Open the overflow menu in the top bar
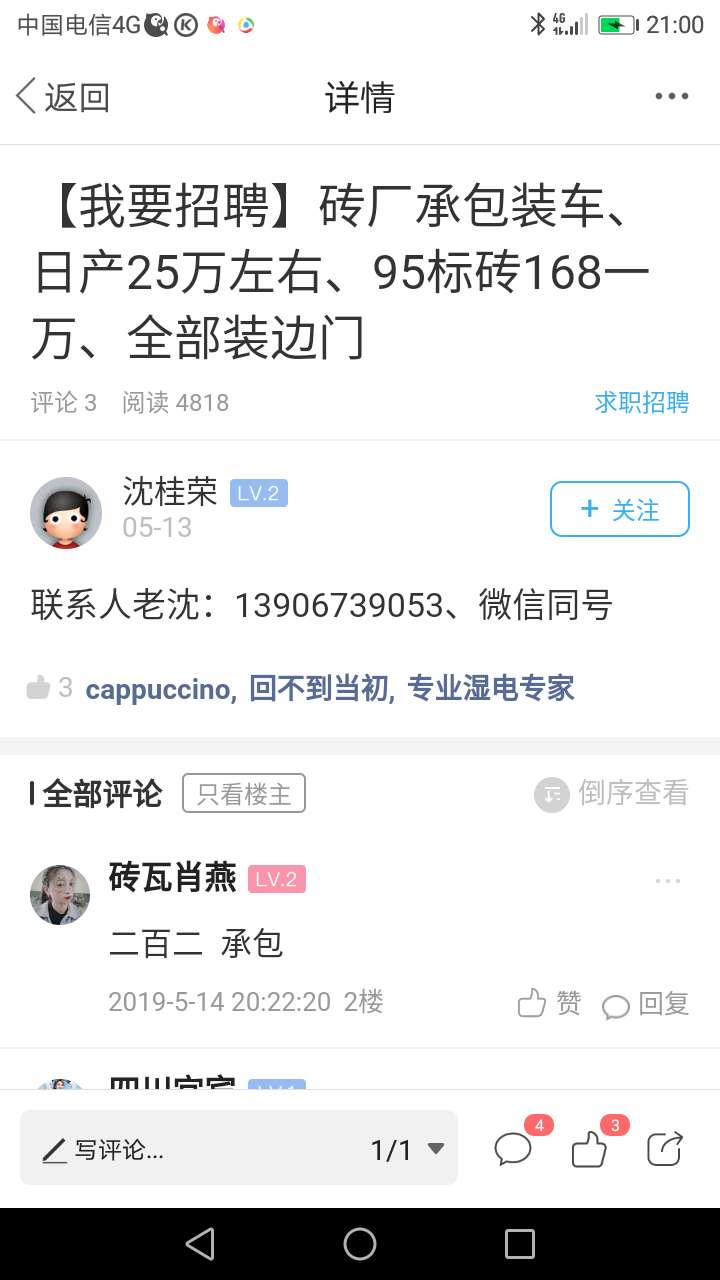Viewport: 720px width, 1280px height. coord(671,97)
